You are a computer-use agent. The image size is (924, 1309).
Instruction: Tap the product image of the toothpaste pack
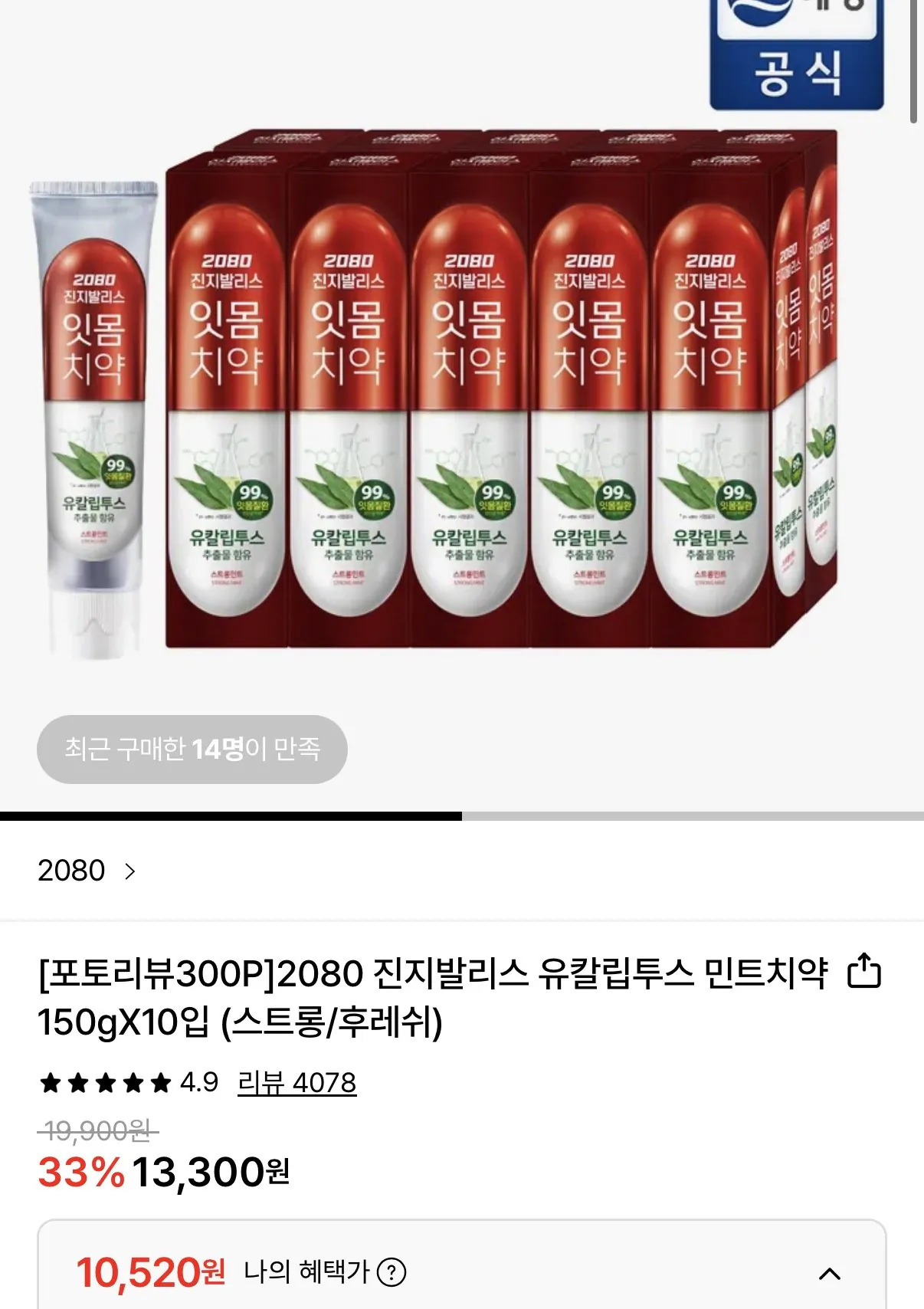pyautogui.click(x=460, y=399)
